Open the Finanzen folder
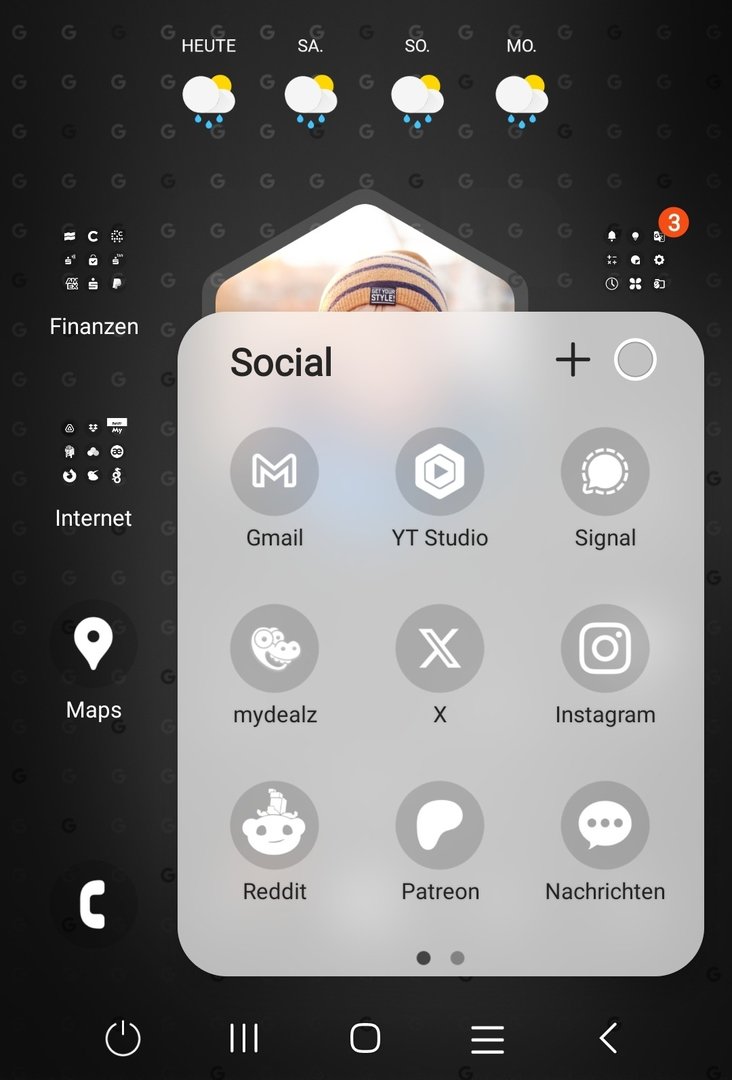The image size is (732, 1080). point(94,262)
